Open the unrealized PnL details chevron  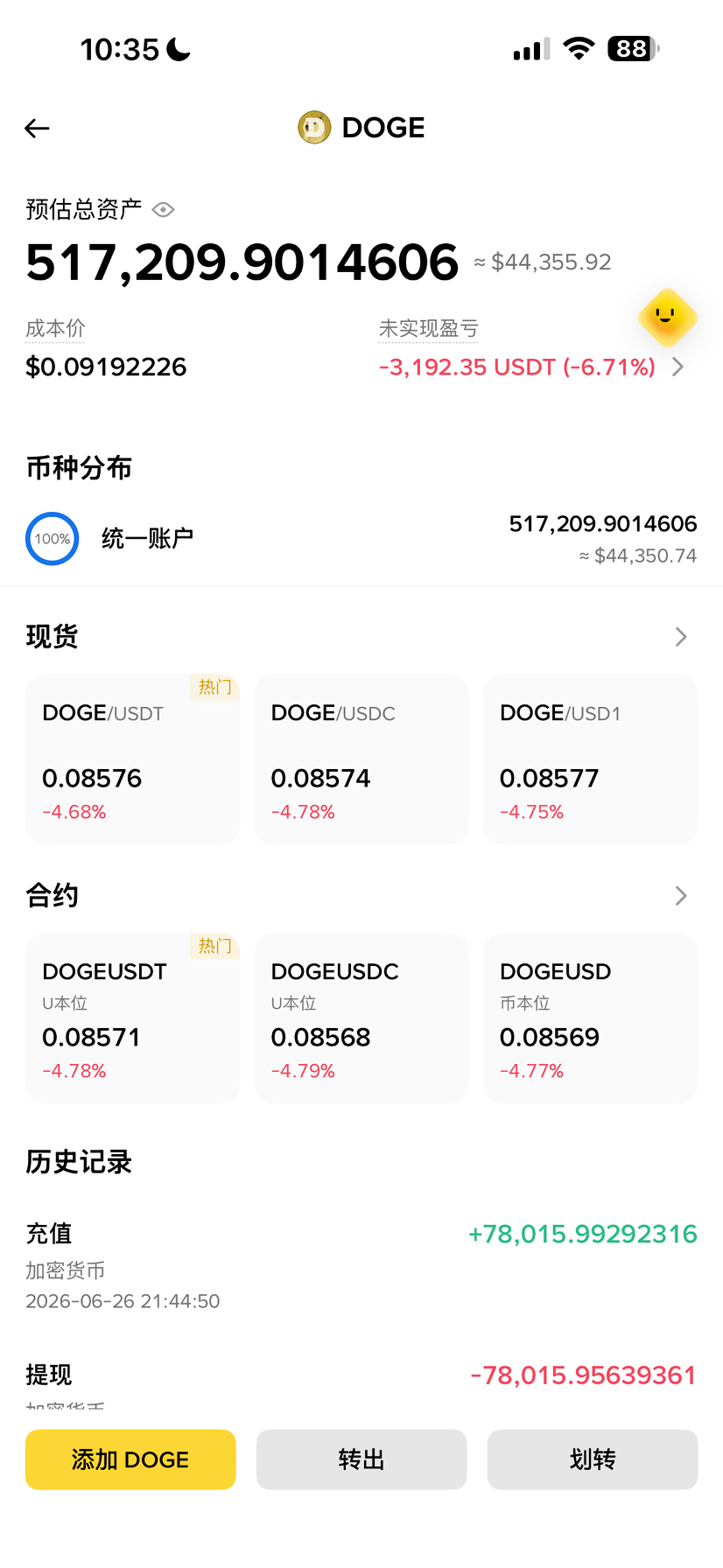click(x=677, y=367)
